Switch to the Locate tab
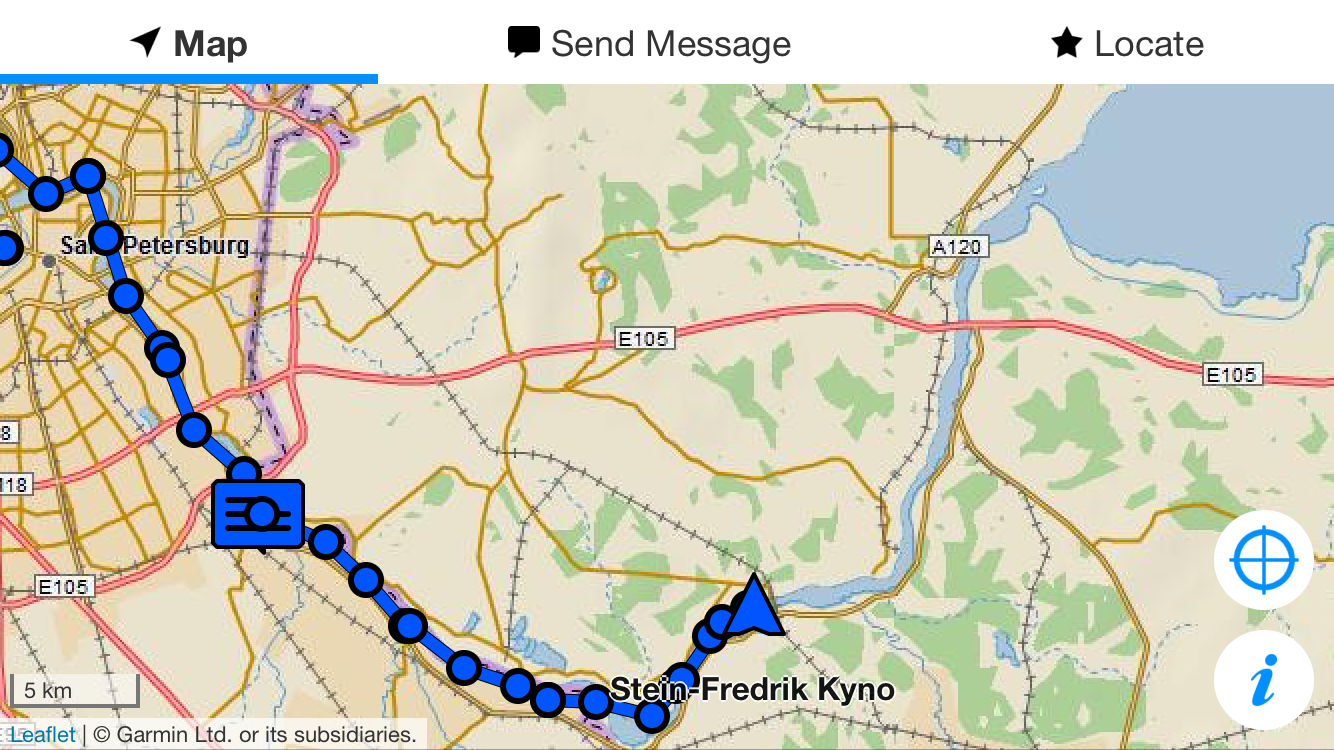 click(x=1127, y=43)
